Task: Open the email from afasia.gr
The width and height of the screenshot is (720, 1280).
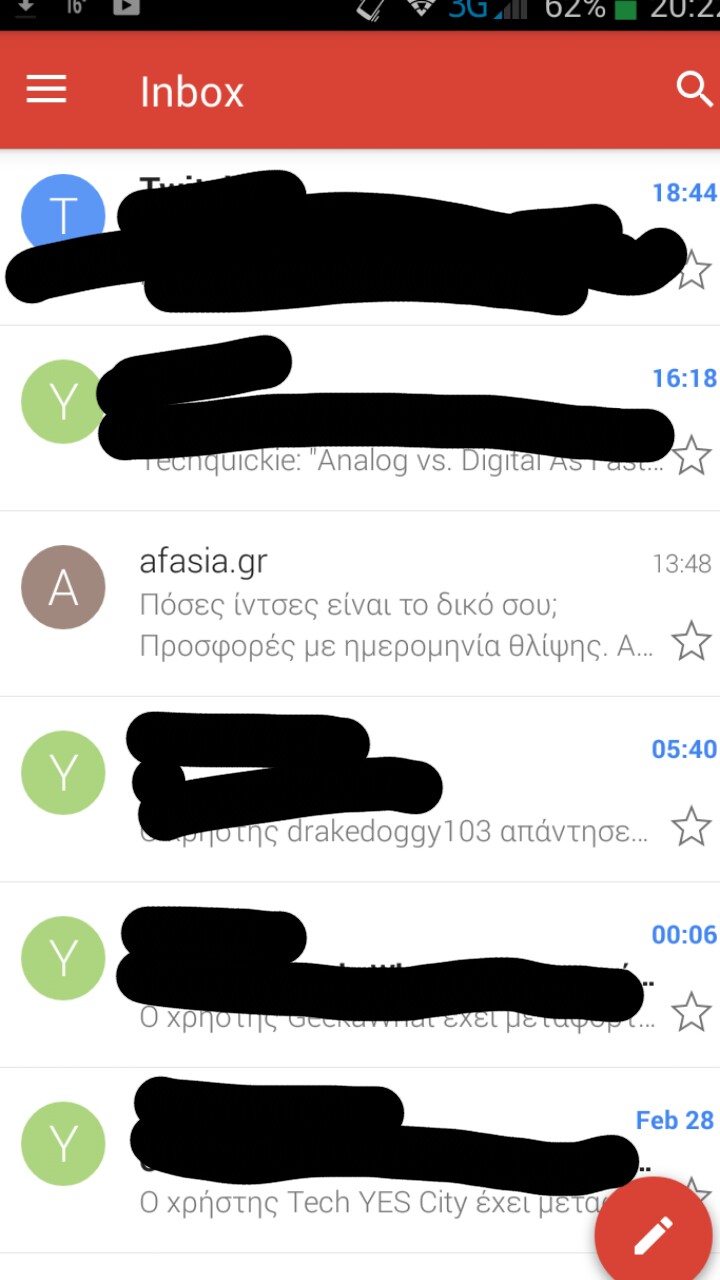Action: [x=360, y=603]
